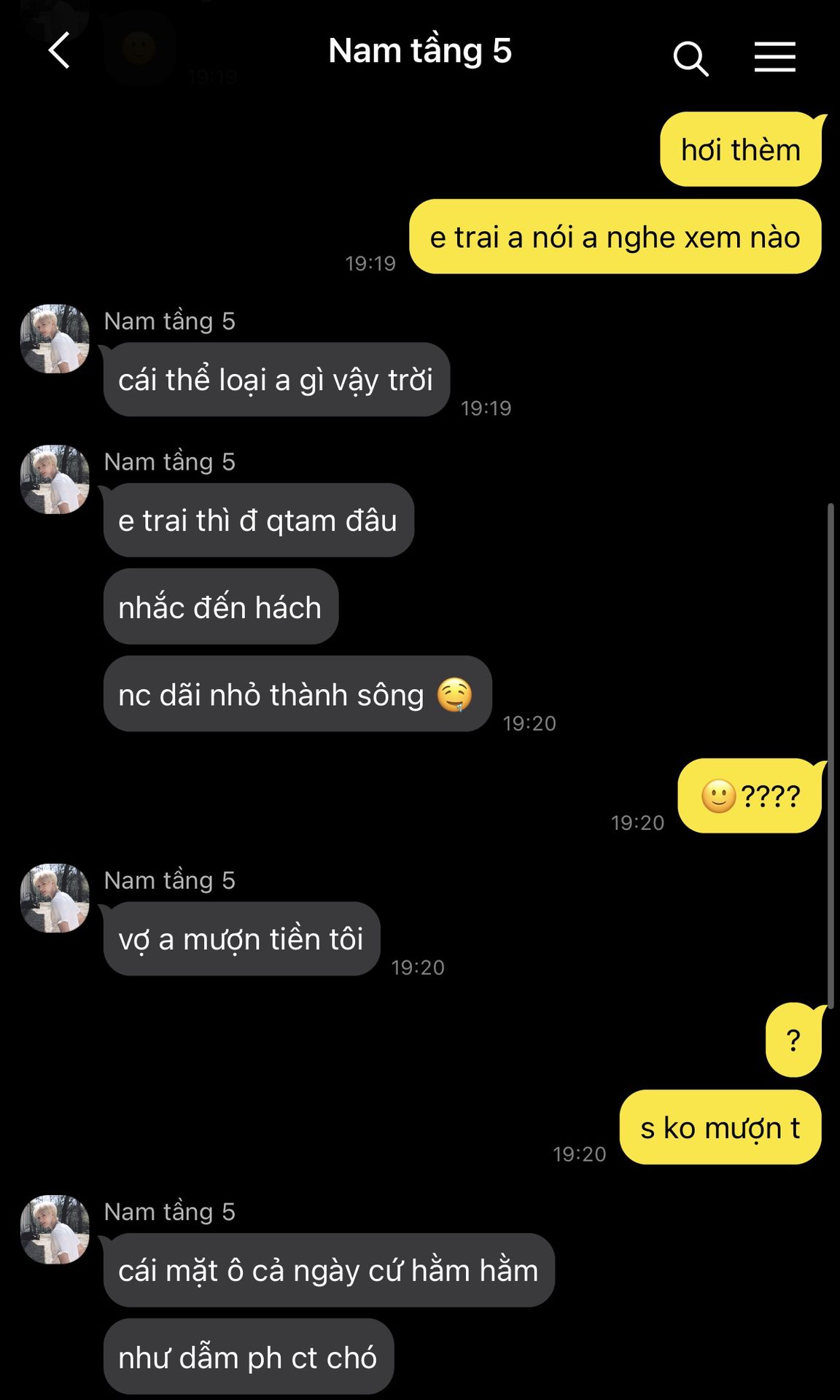Open the chat hamburger menu
The height and width of the screenshot is (1400, 840).
pos(774,57)
